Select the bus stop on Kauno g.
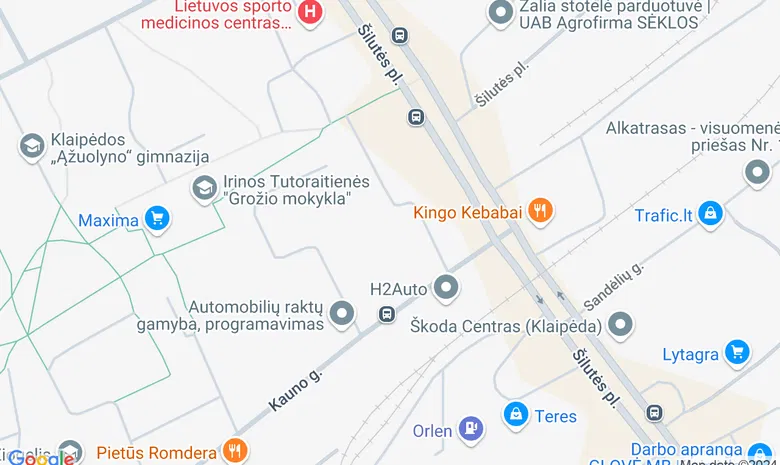Image resolution: width=780 pixels, height=465 pixels. (386, 315)
